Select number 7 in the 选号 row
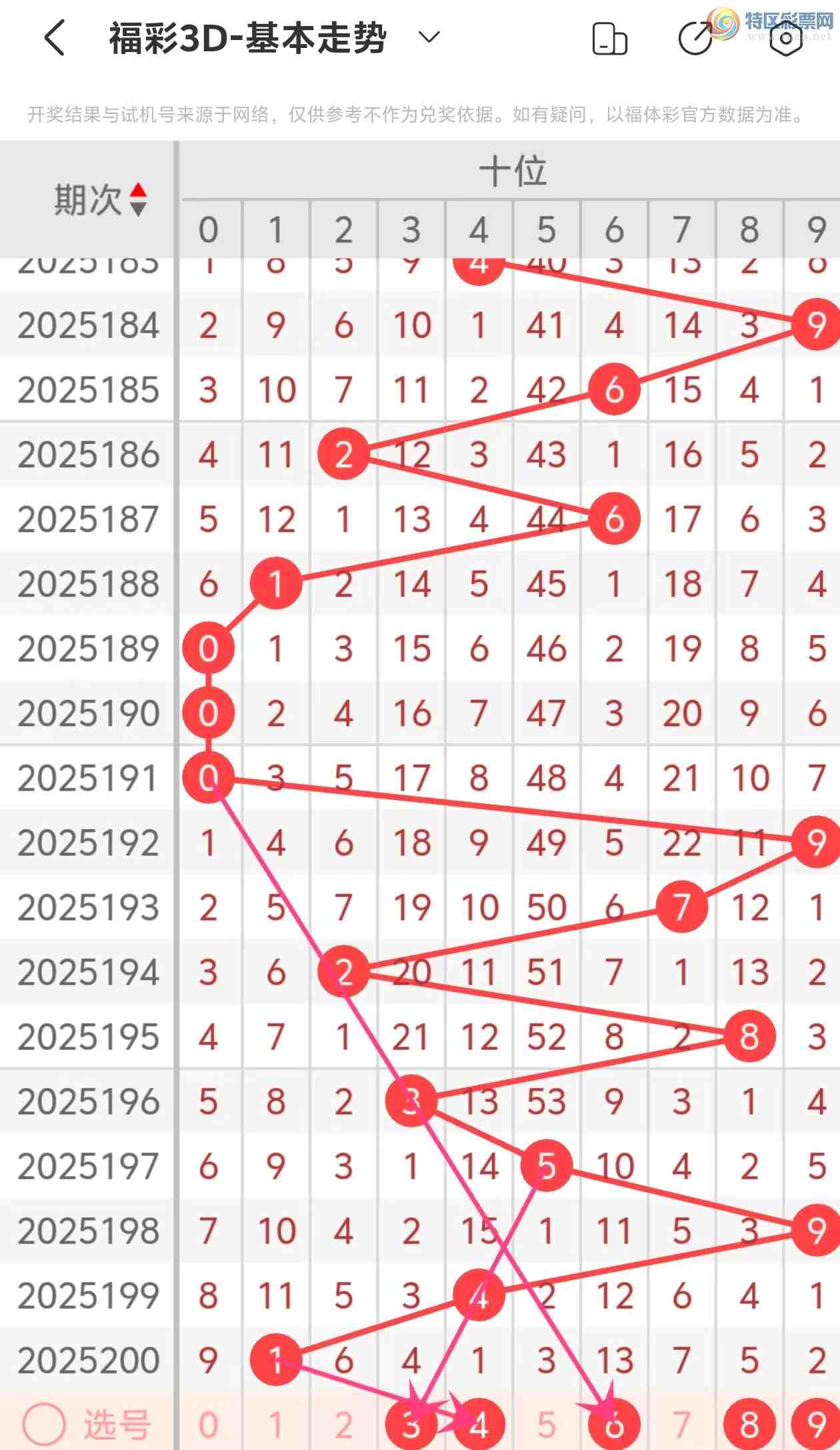 tap(681, 1425)
